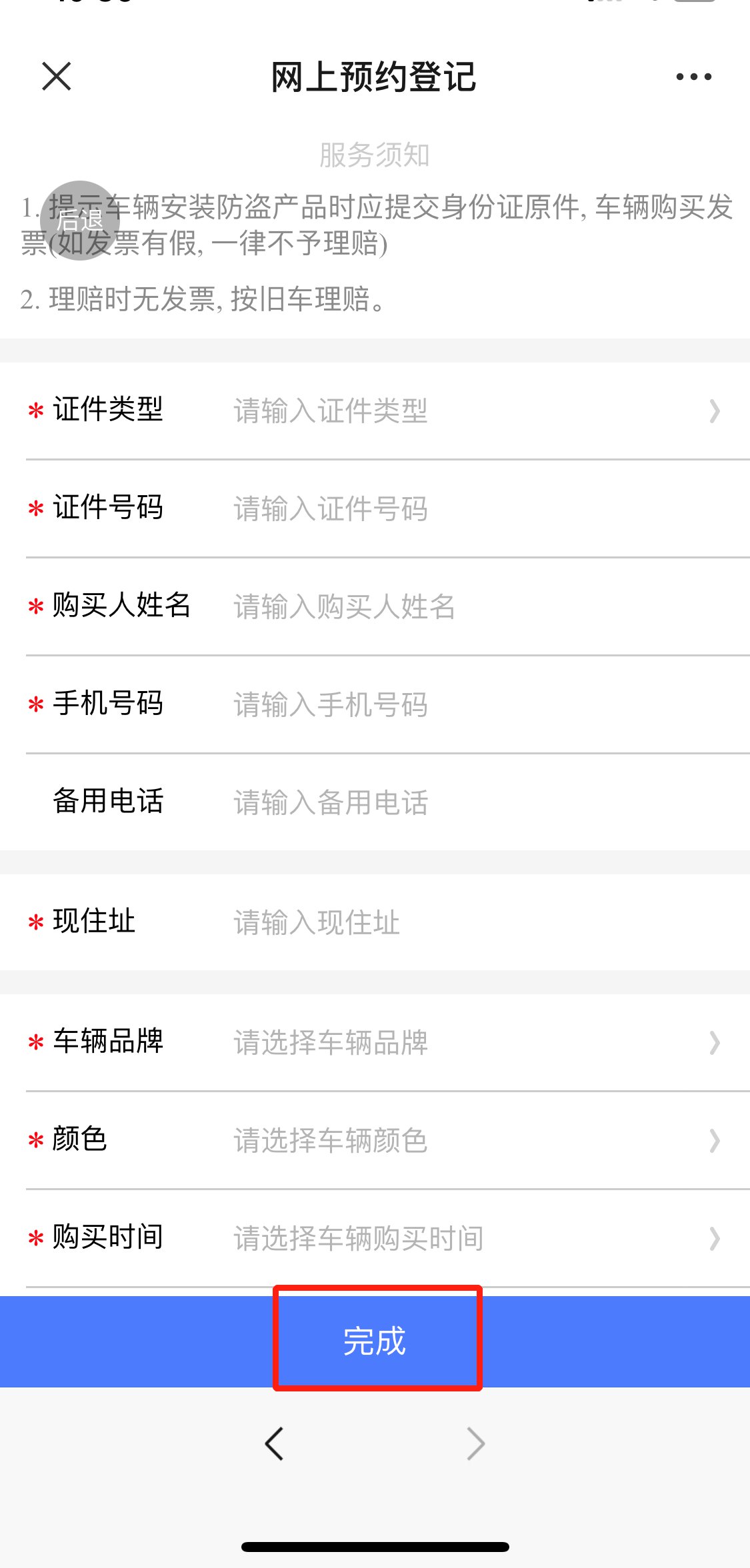Pick the 购买时间 date

point(467,1238)
